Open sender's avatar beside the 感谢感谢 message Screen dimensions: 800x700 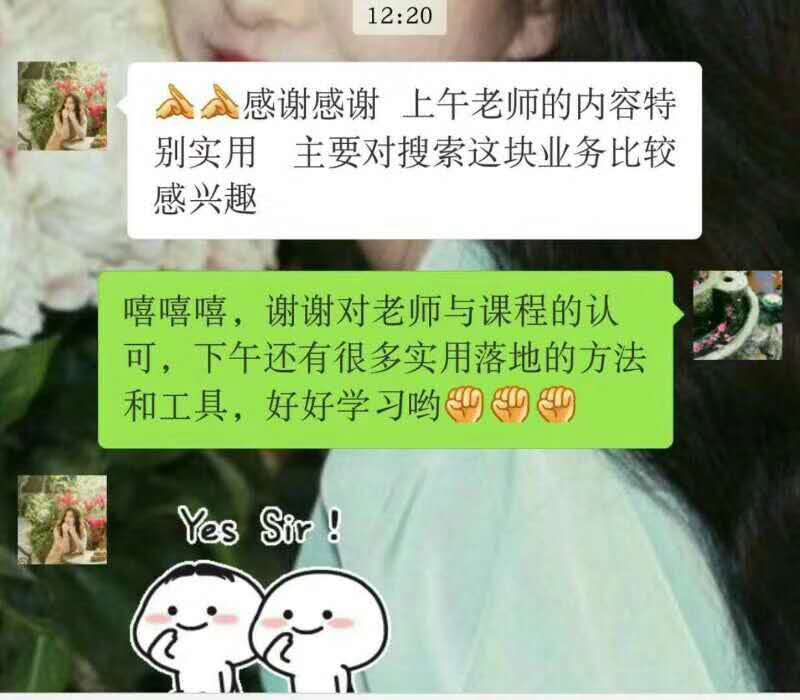pos(62,106)
